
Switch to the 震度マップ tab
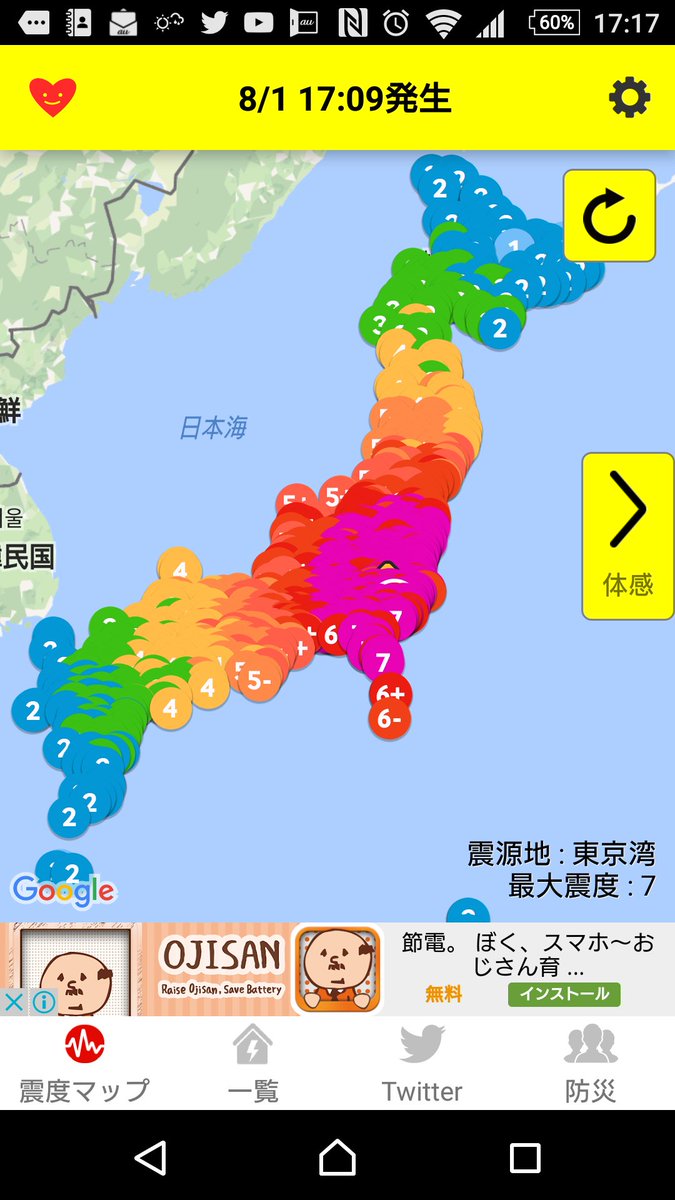click(x=85, y=1066)
